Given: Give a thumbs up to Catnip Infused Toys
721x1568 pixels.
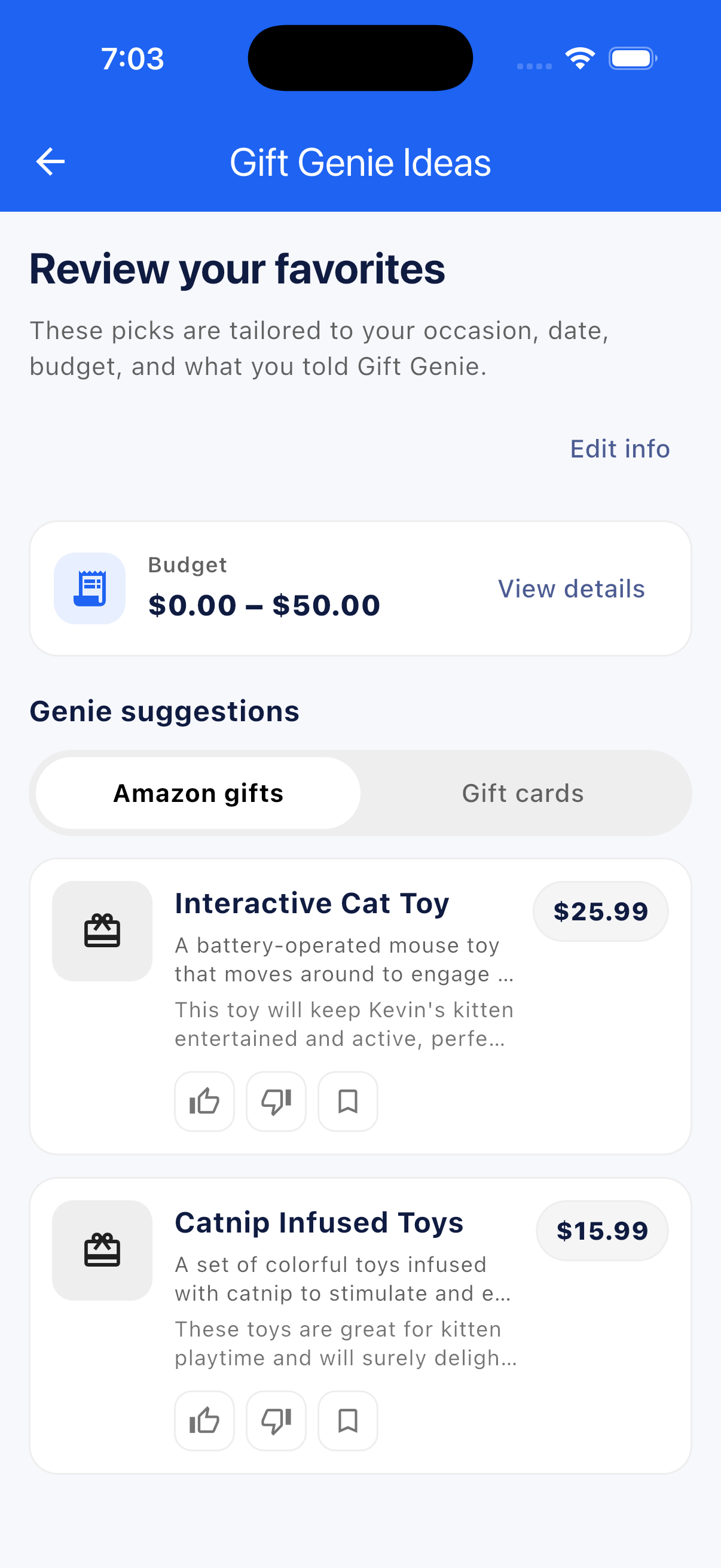Looking at the screenshot, I should pyautogui.click(x=204, y=1421).
